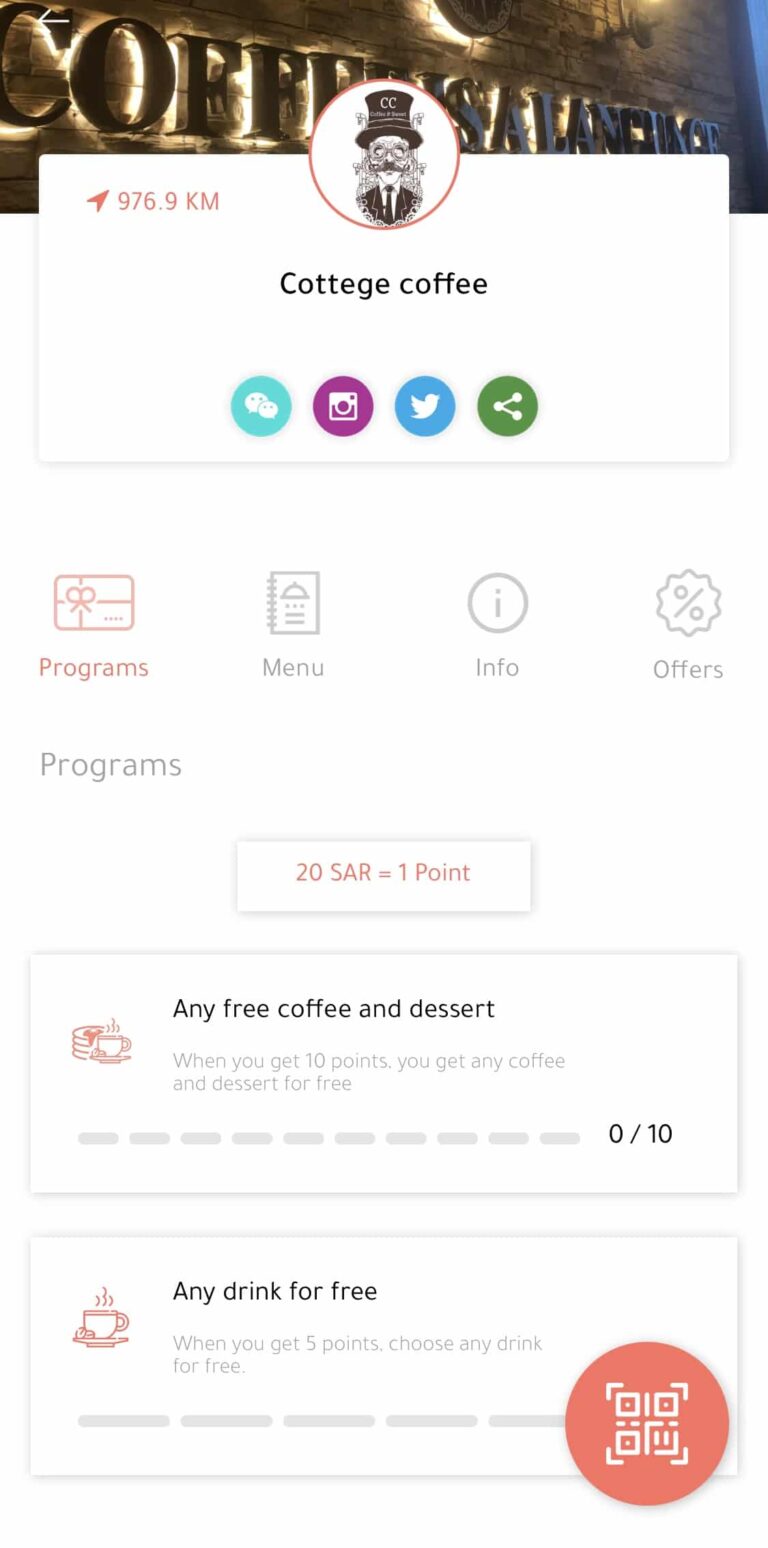Open the QR code scanner button
The height and width of the screenshot is (1548, 768).
click(647, 1423)
